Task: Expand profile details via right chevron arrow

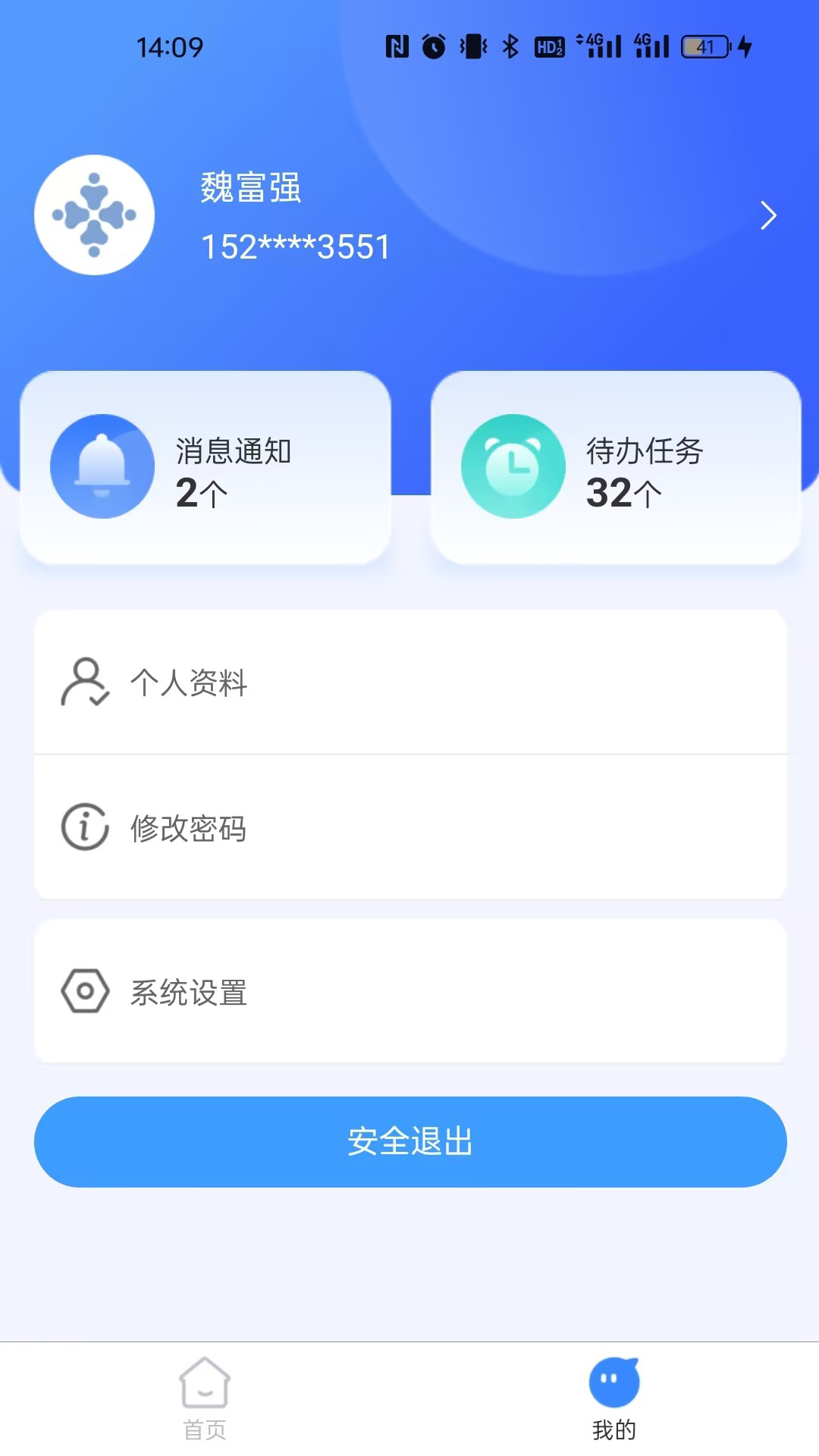Action: pyautogui.click(x=768, y=215)
